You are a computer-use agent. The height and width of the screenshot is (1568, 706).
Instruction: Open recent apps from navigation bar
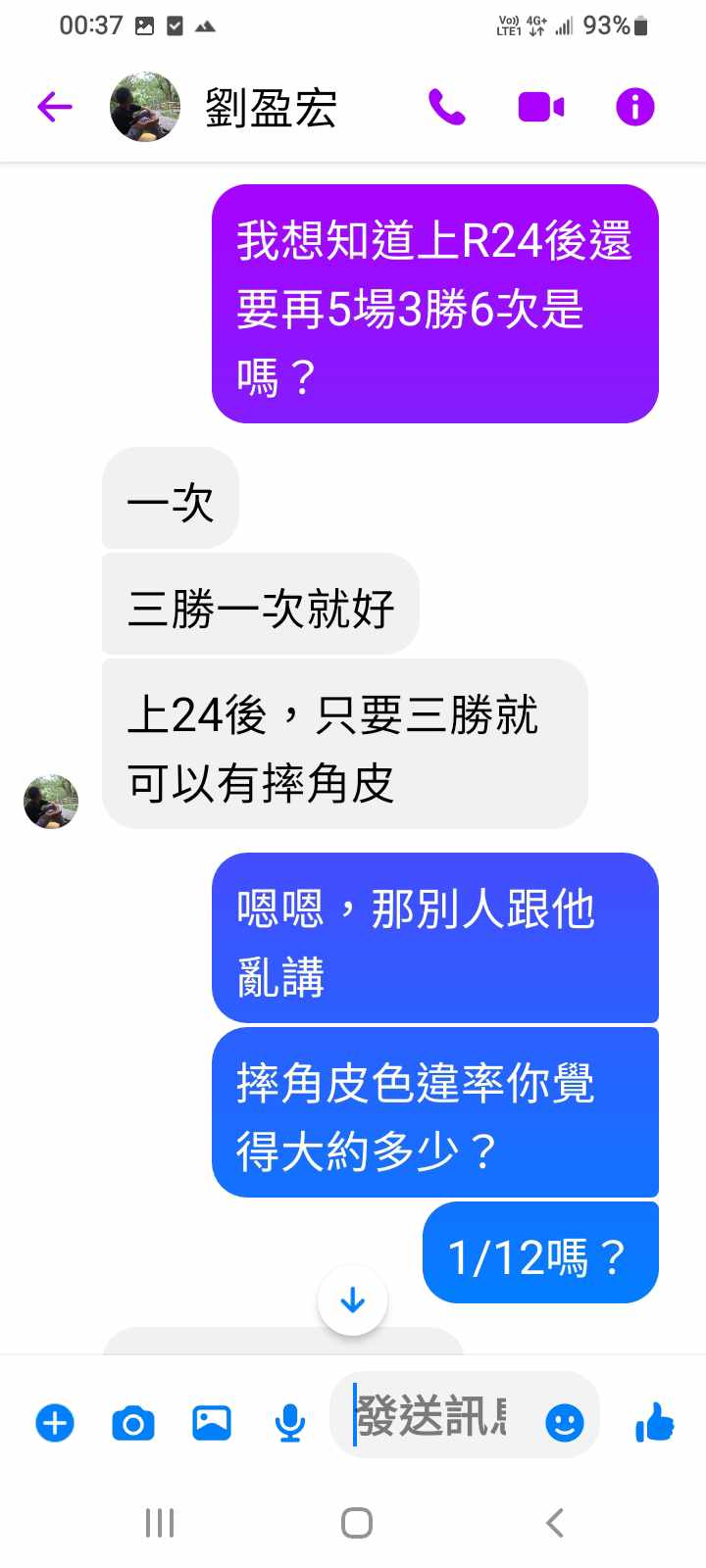tap(160, 1523)
